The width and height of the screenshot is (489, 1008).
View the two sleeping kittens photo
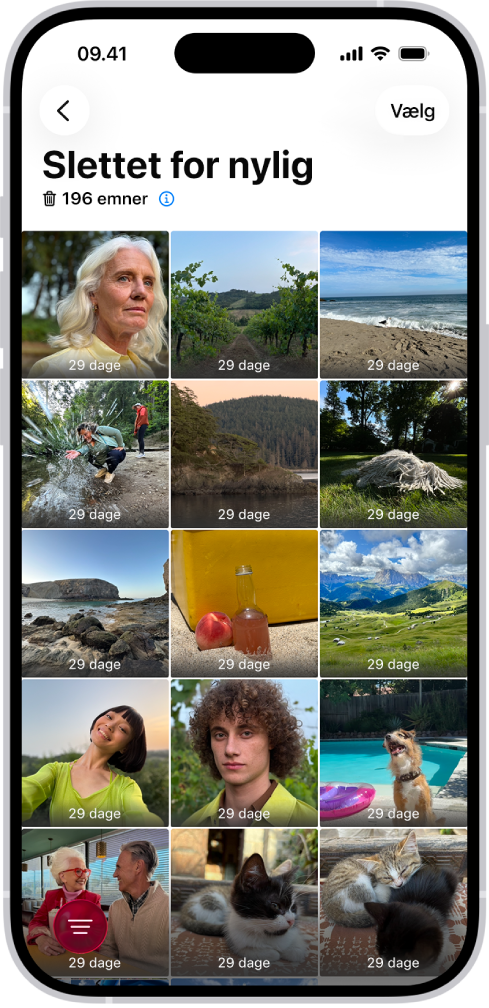[x=393, y=902]
